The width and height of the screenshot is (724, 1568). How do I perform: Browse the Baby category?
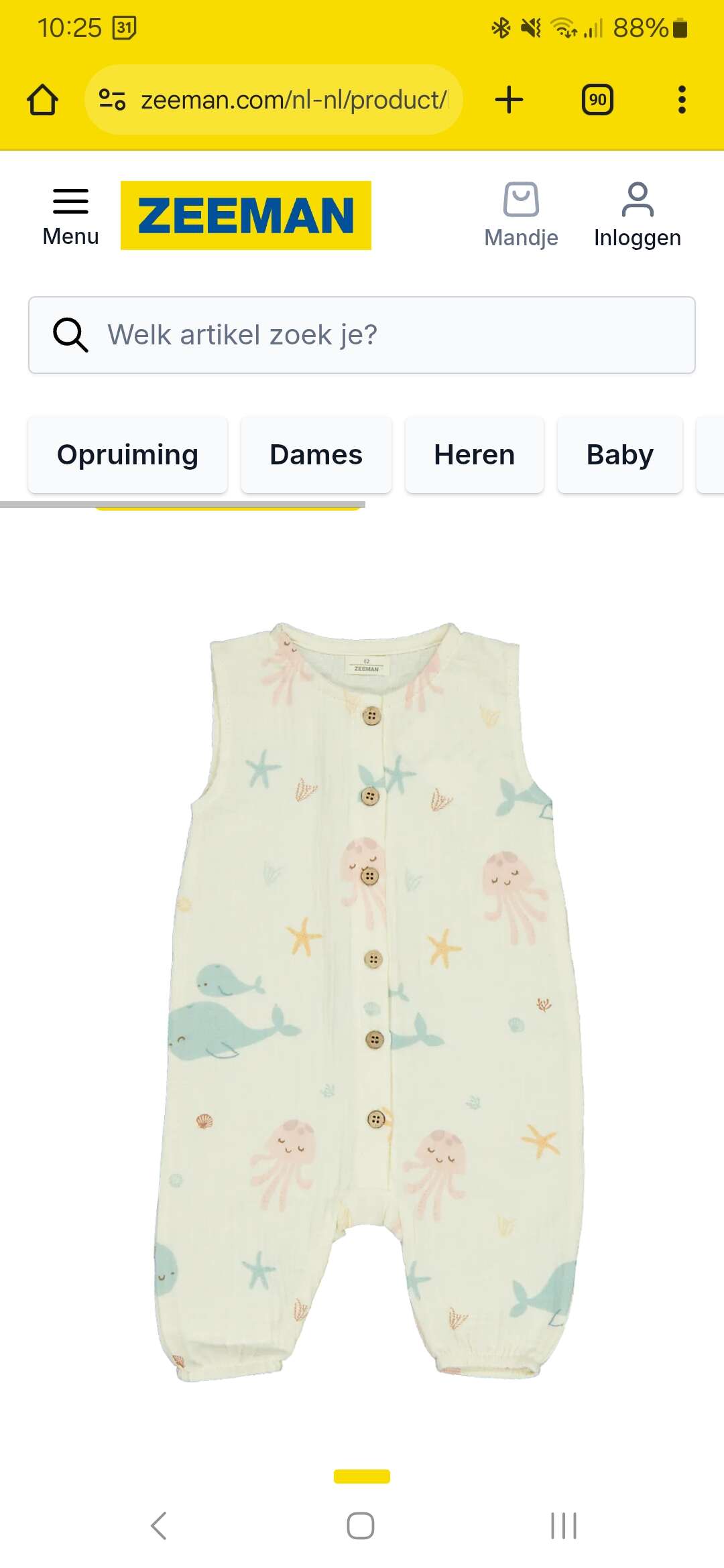619,455
